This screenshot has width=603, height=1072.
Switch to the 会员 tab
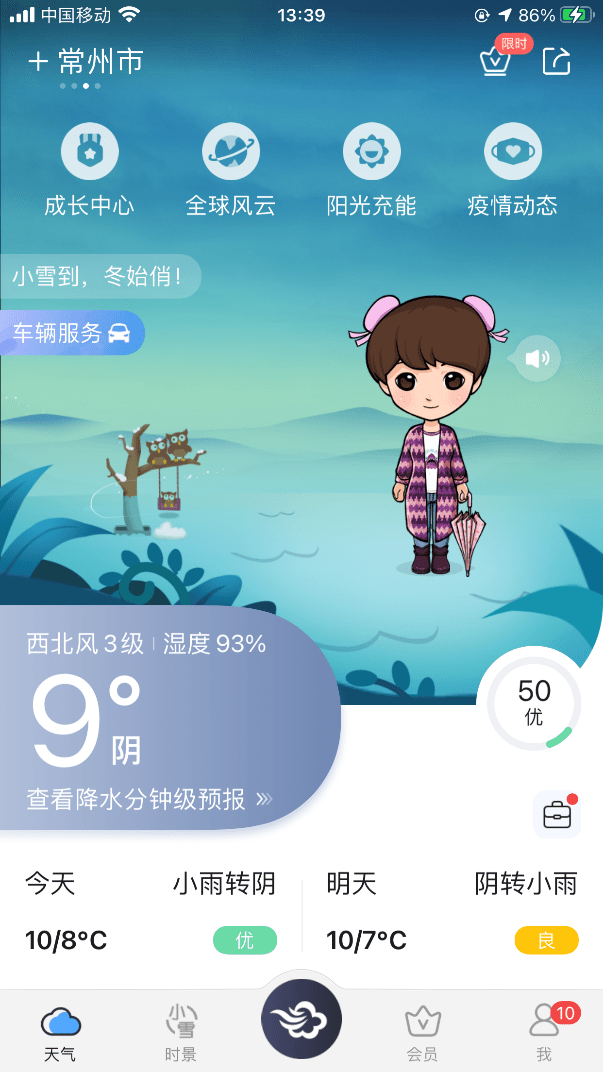coord(422,1032)
